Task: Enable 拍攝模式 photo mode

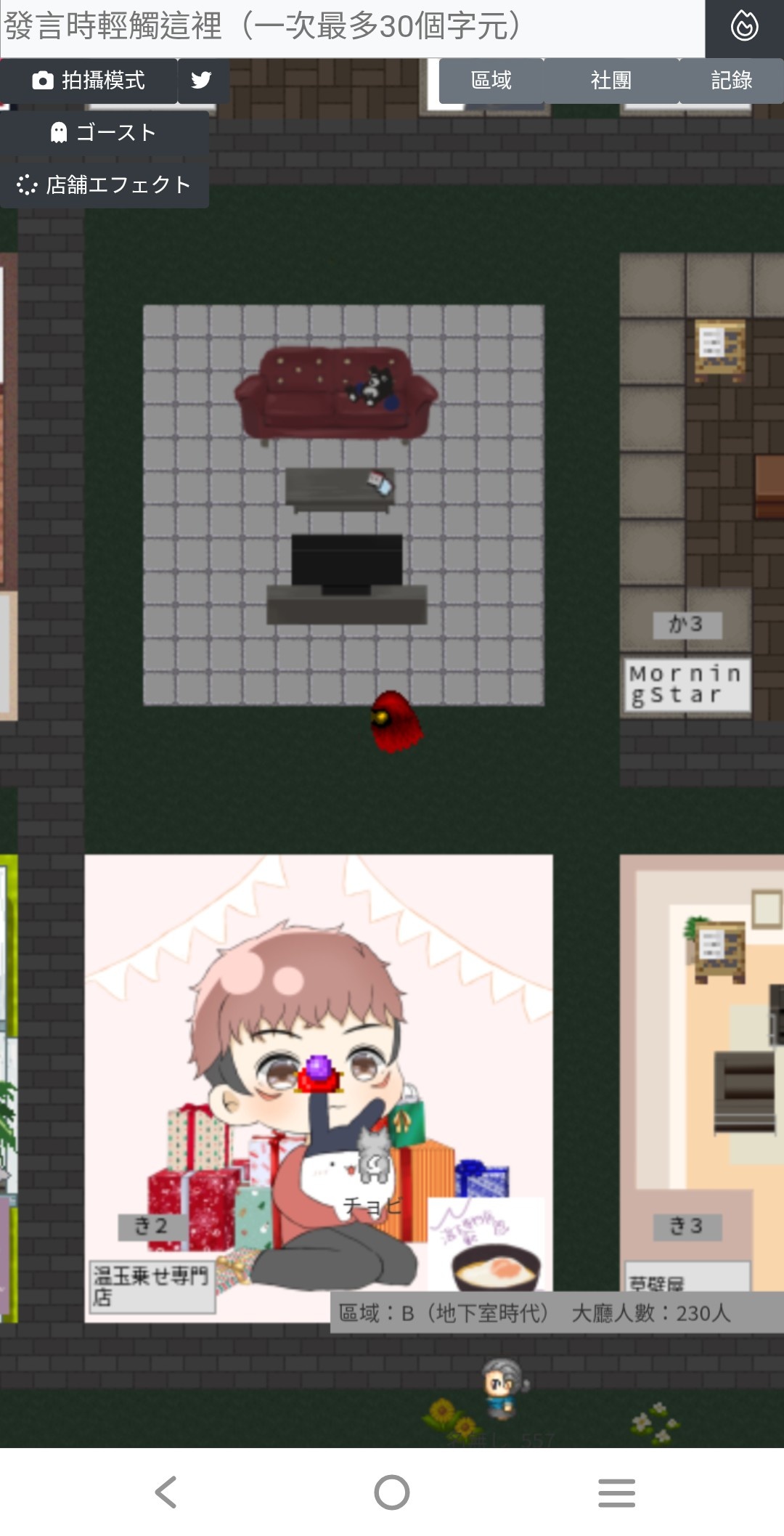Action: (x=89, y=81)
